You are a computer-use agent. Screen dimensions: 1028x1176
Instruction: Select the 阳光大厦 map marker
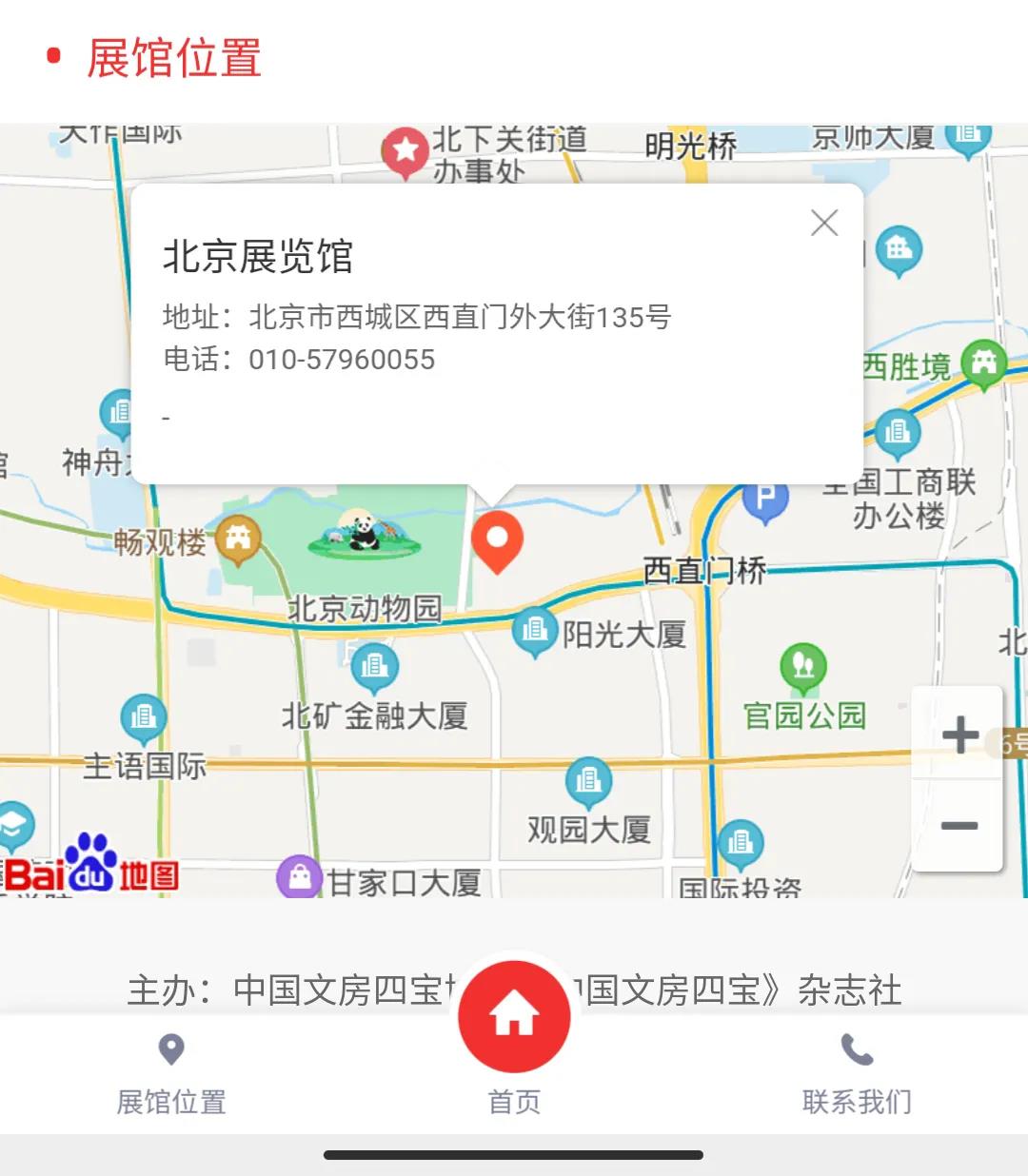[534, 631]
